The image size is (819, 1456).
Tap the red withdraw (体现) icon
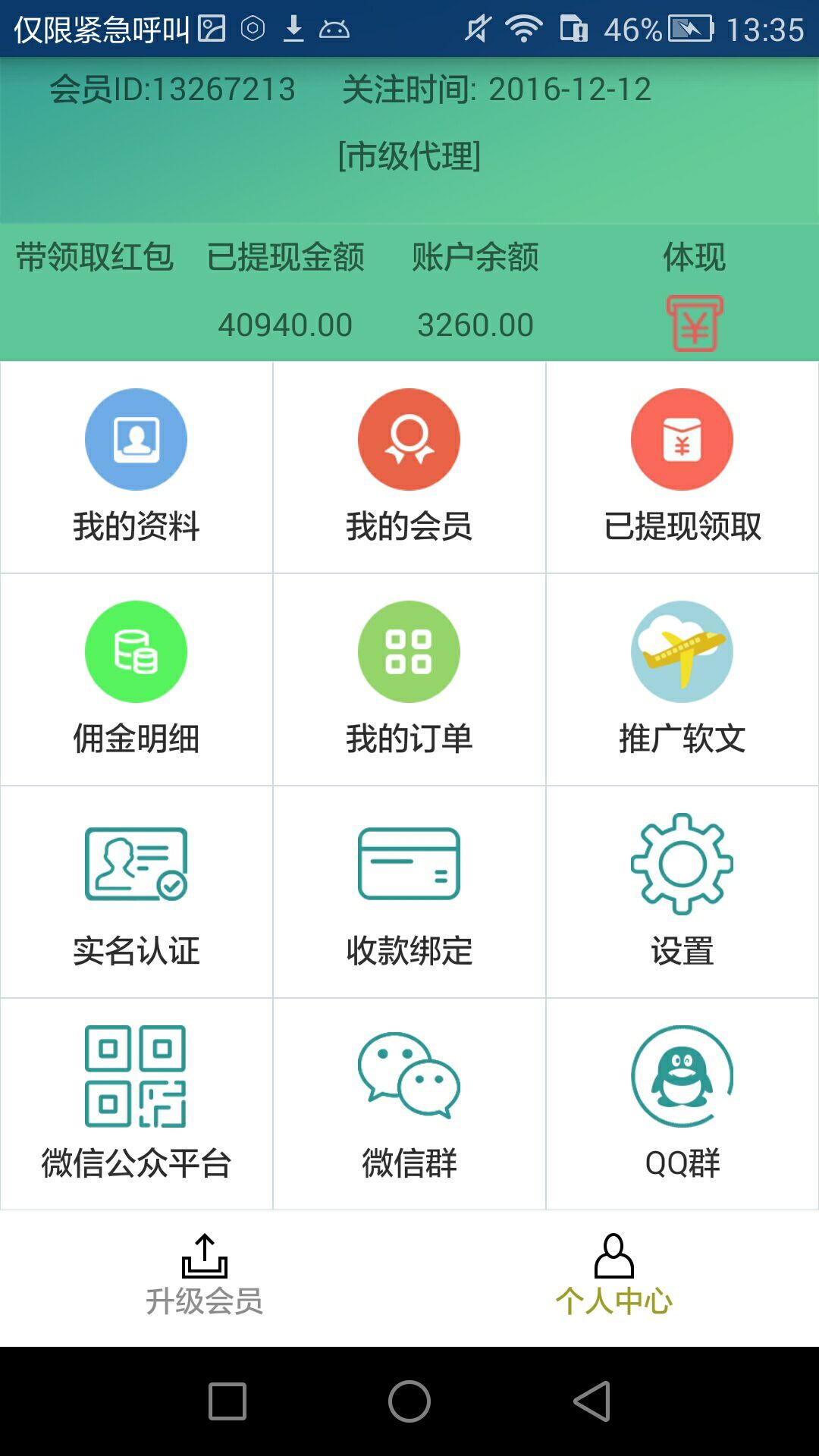point(694,323)
